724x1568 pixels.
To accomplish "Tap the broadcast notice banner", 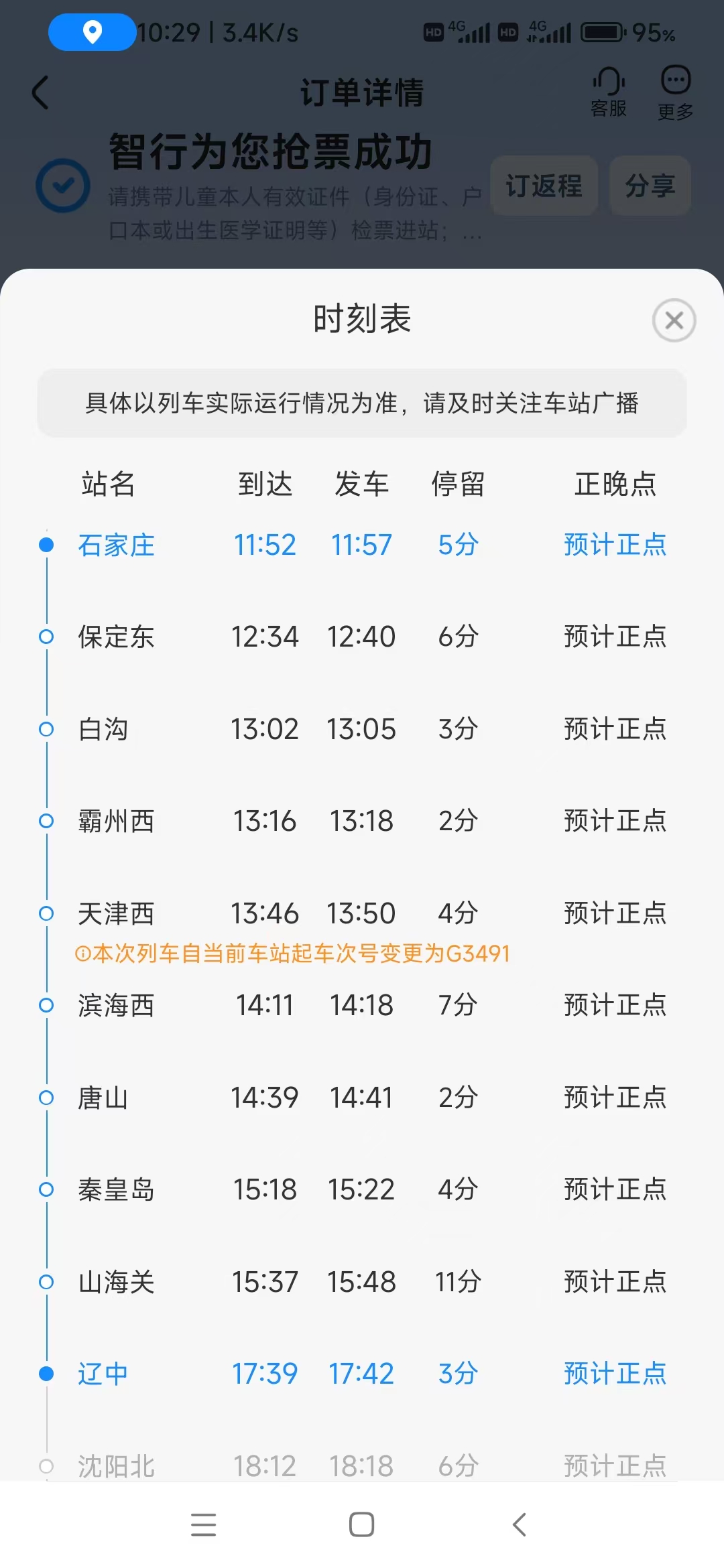I will pos(362,403).
